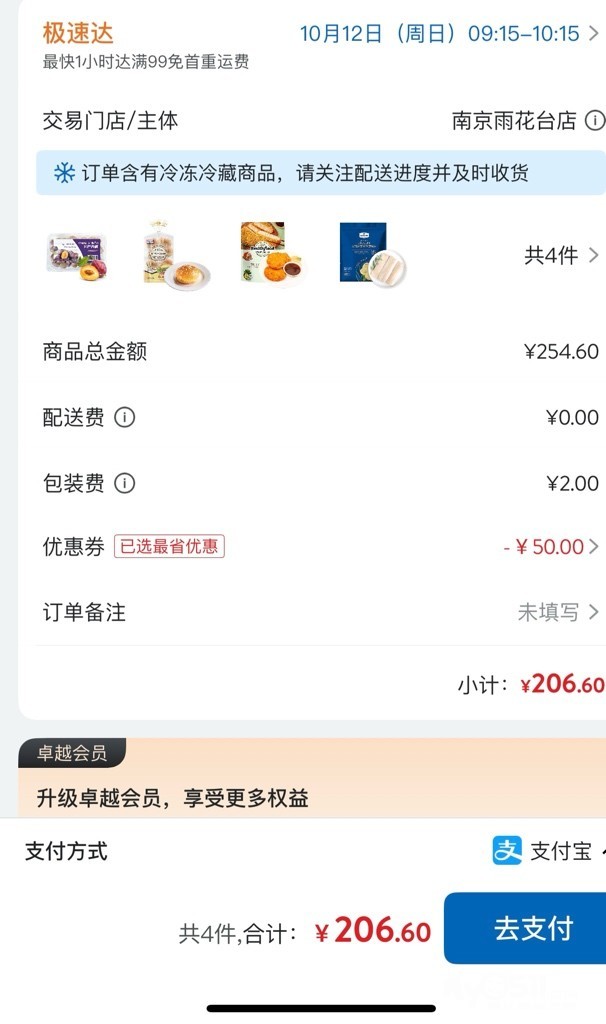Change the 极速达 delivery time slot

448,33
